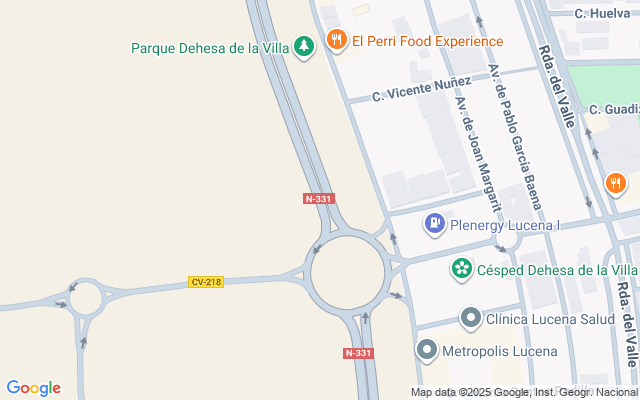View Césped Dehesa de la Villa place

461,269
